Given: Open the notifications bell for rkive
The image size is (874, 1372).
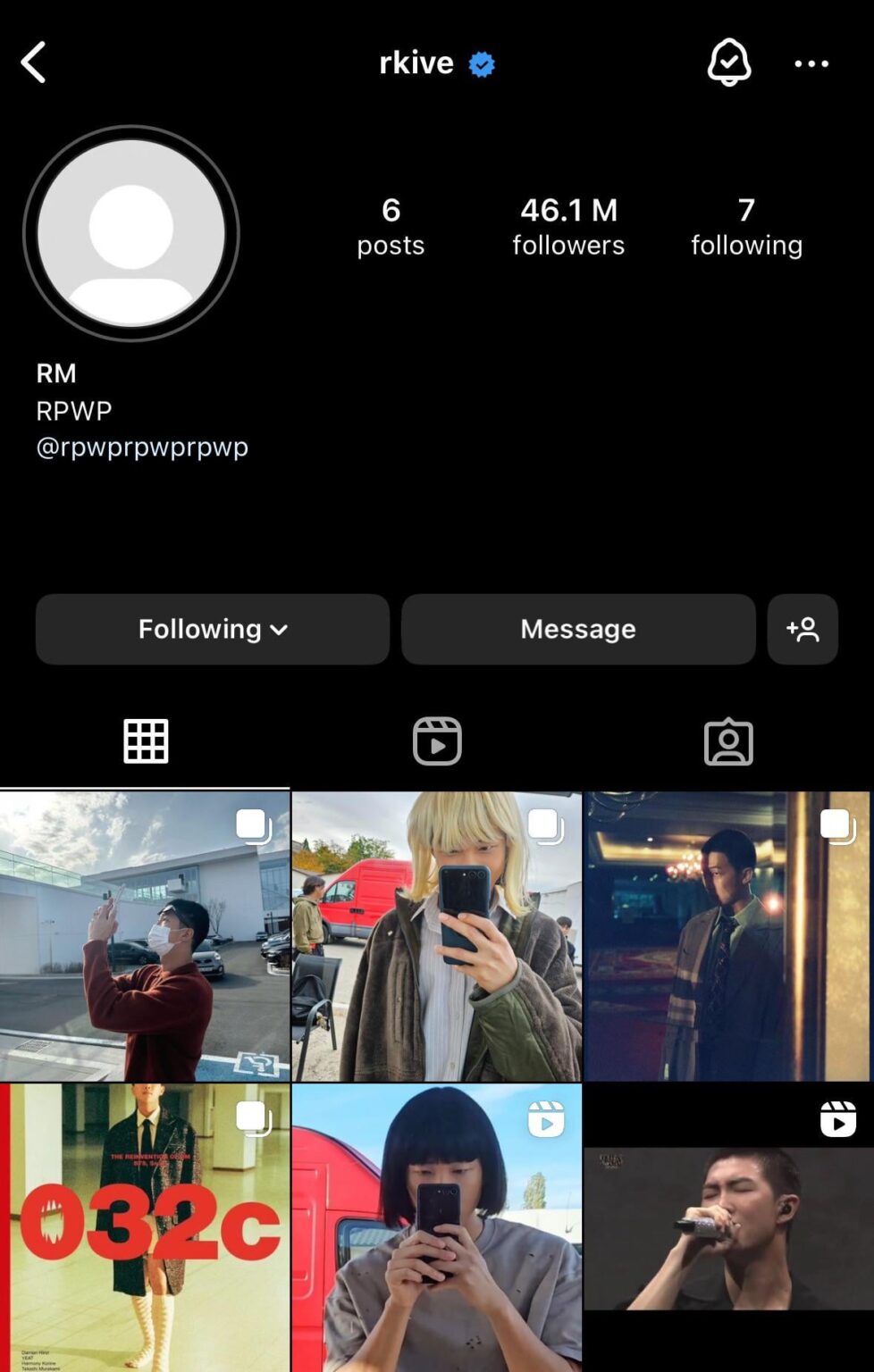Looking at the screenshot, I should (x=728, y=63).
